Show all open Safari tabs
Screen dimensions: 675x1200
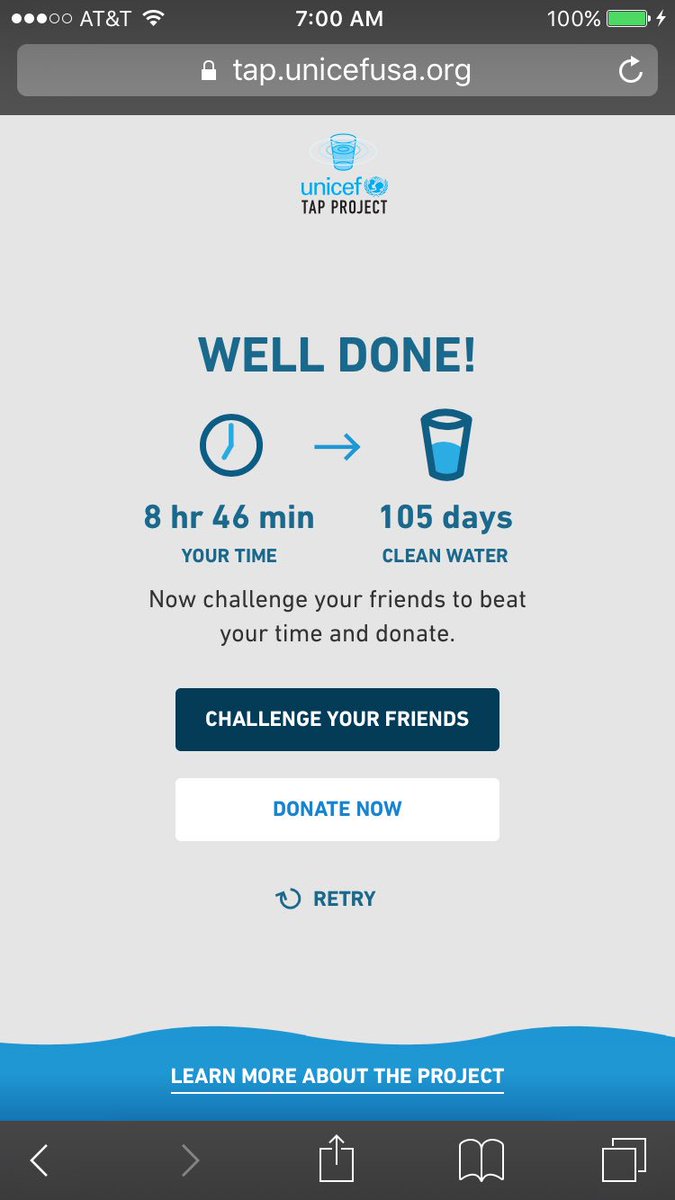624,1161
